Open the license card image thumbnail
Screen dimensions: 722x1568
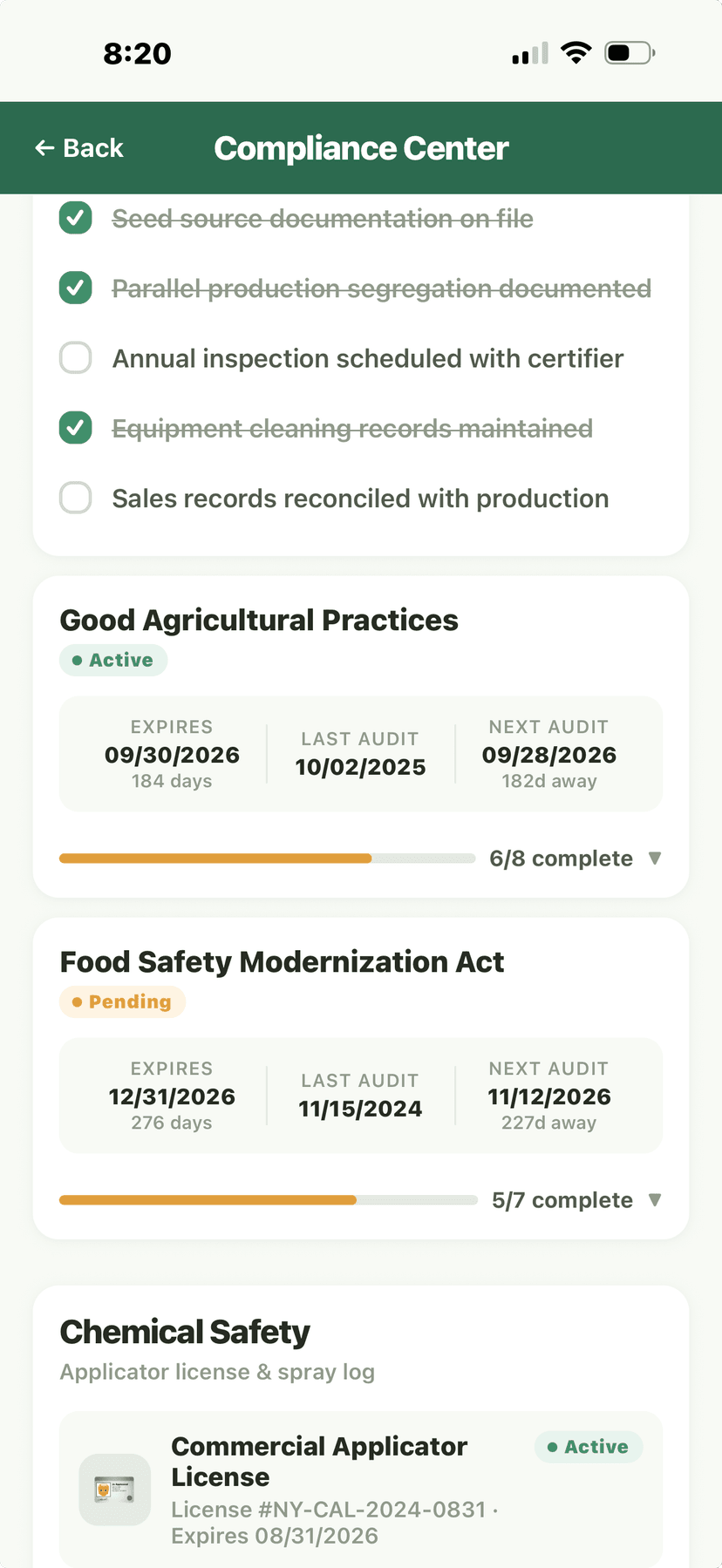[x=114, y=1490]
